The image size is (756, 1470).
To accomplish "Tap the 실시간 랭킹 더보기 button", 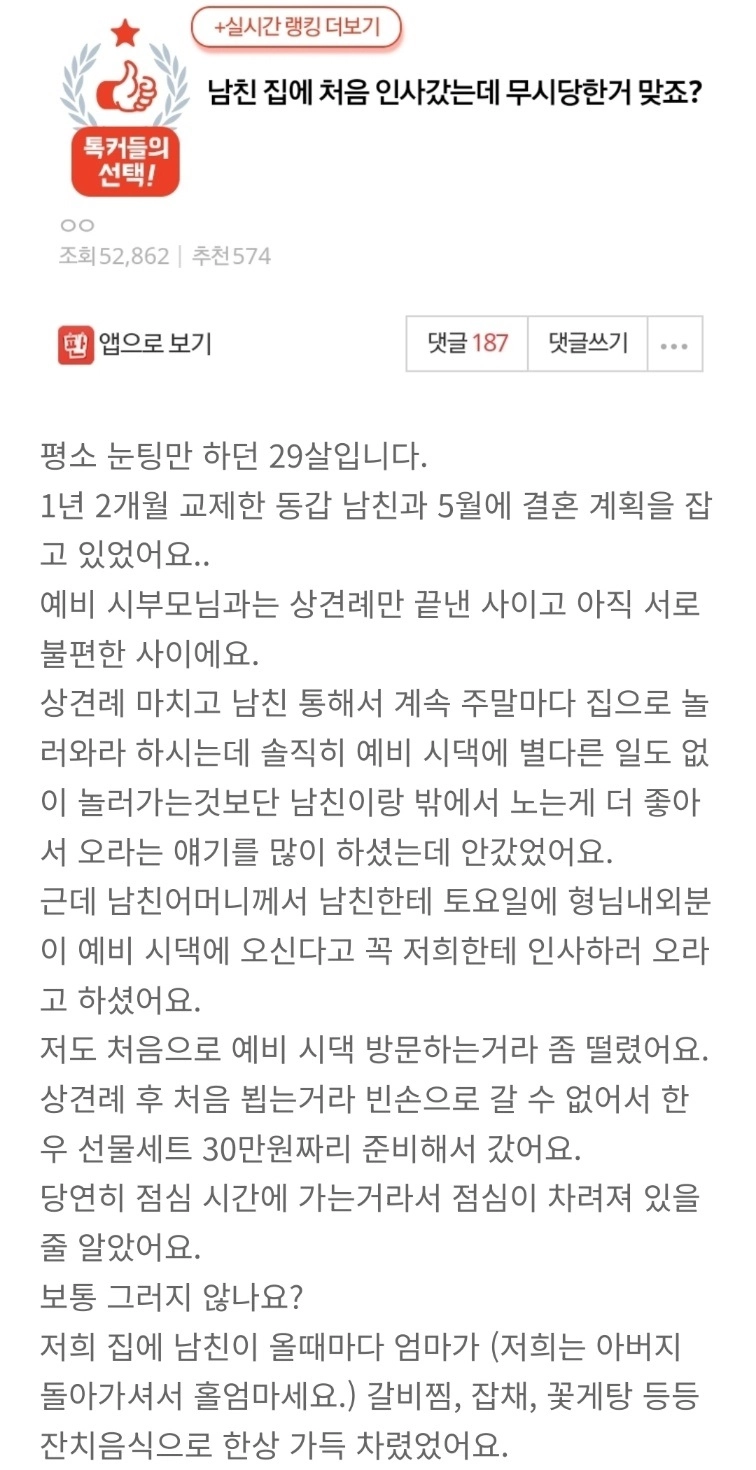I will click(x=297, y=28).
